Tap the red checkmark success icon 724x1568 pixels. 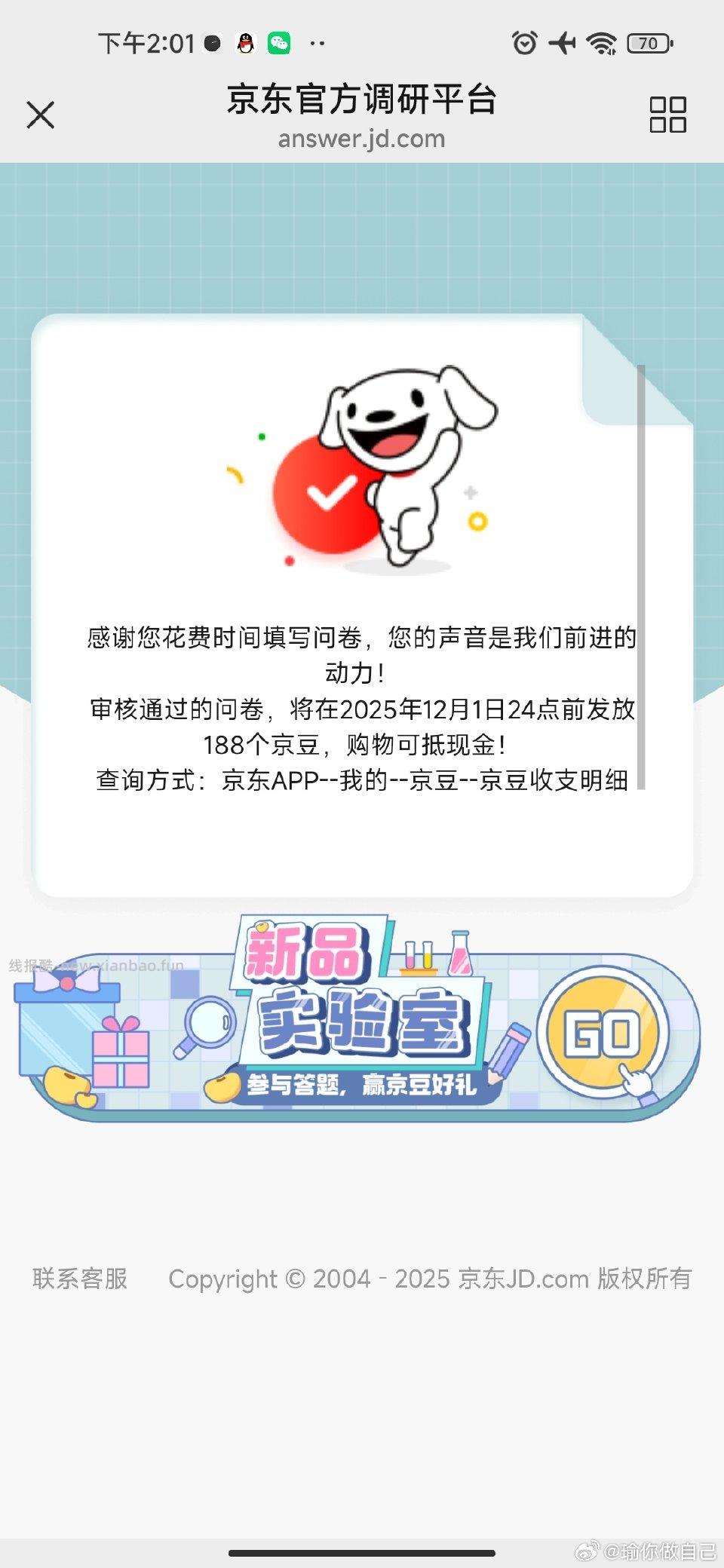pos(330,494)
